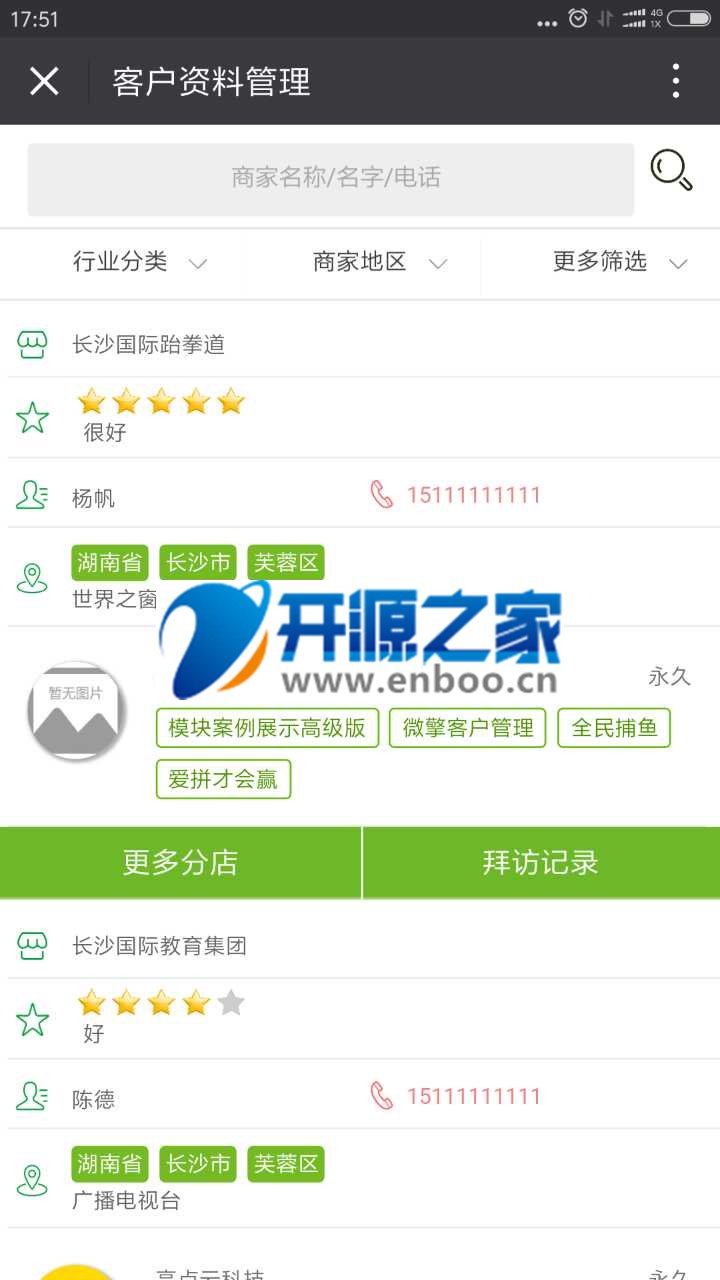Expand the 商家地区 filter

pyautogui.click(x=378, y=263)
